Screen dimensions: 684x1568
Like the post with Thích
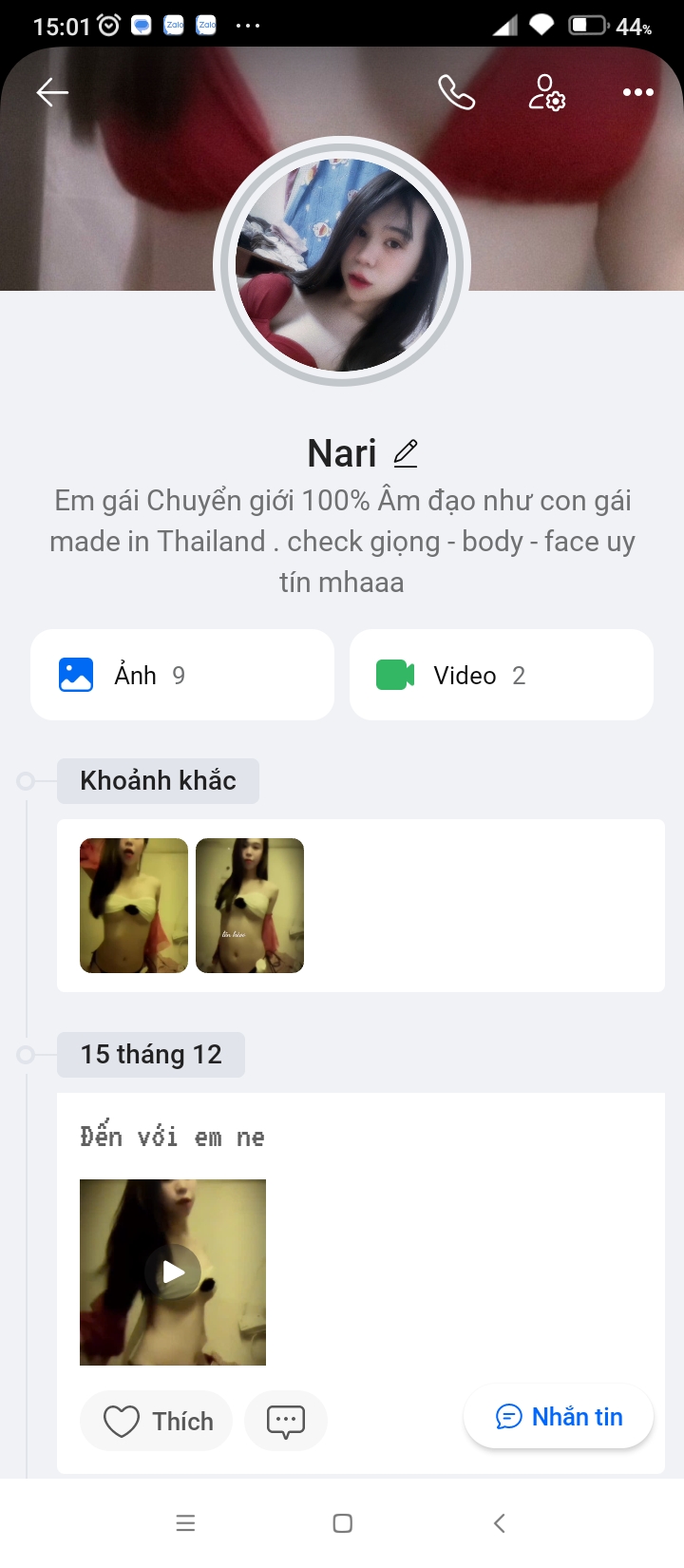point(157,1421)
